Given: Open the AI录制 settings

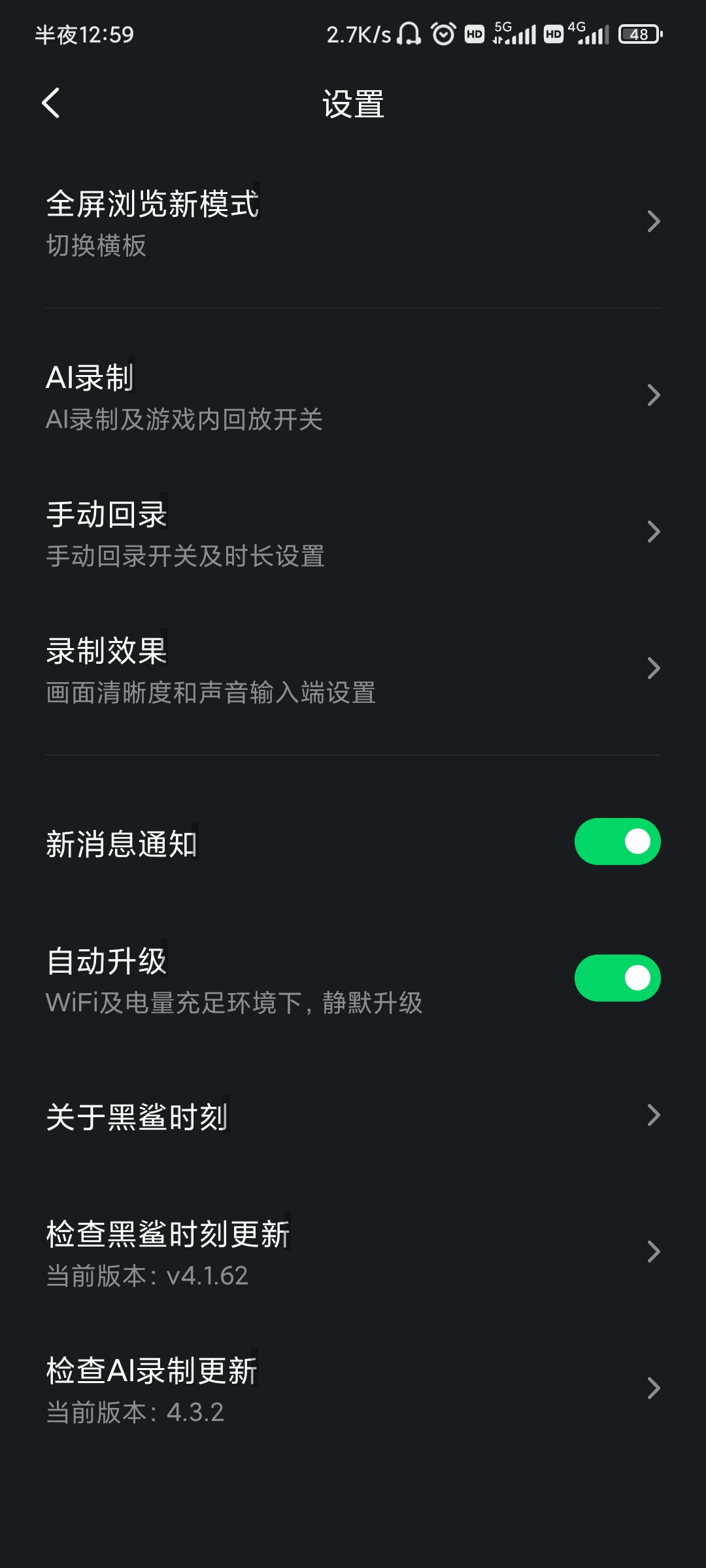Looking at the screenshot, I should pos(353,396).
